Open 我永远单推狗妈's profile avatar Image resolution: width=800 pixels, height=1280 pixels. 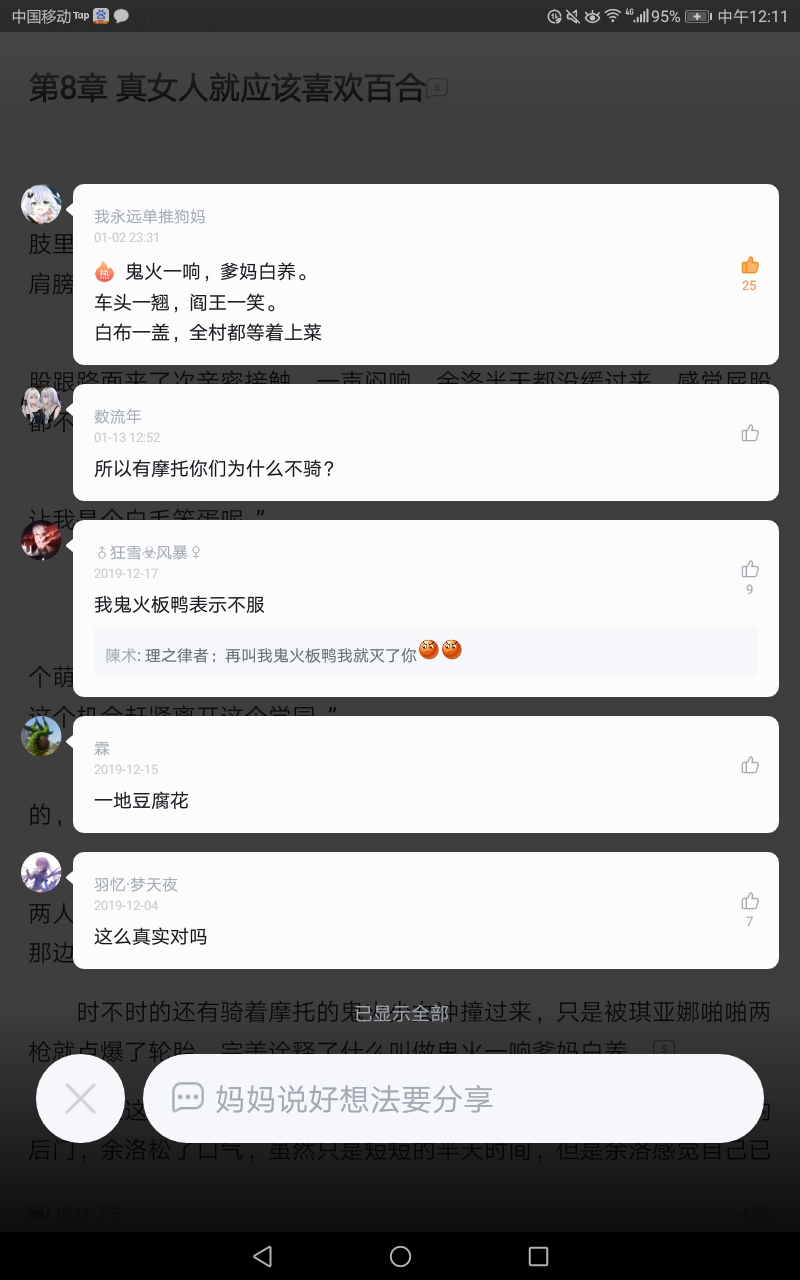coord(41,204)
